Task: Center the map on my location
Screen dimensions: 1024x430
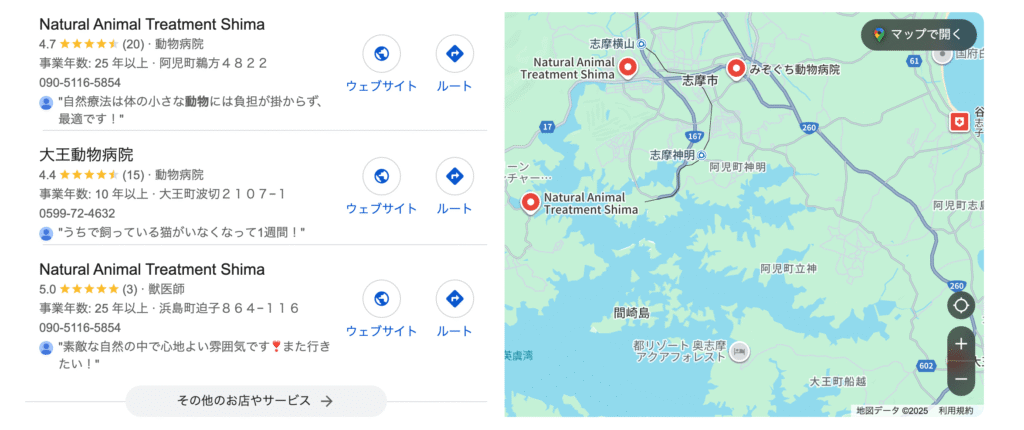Action: [x=961, y=306]
